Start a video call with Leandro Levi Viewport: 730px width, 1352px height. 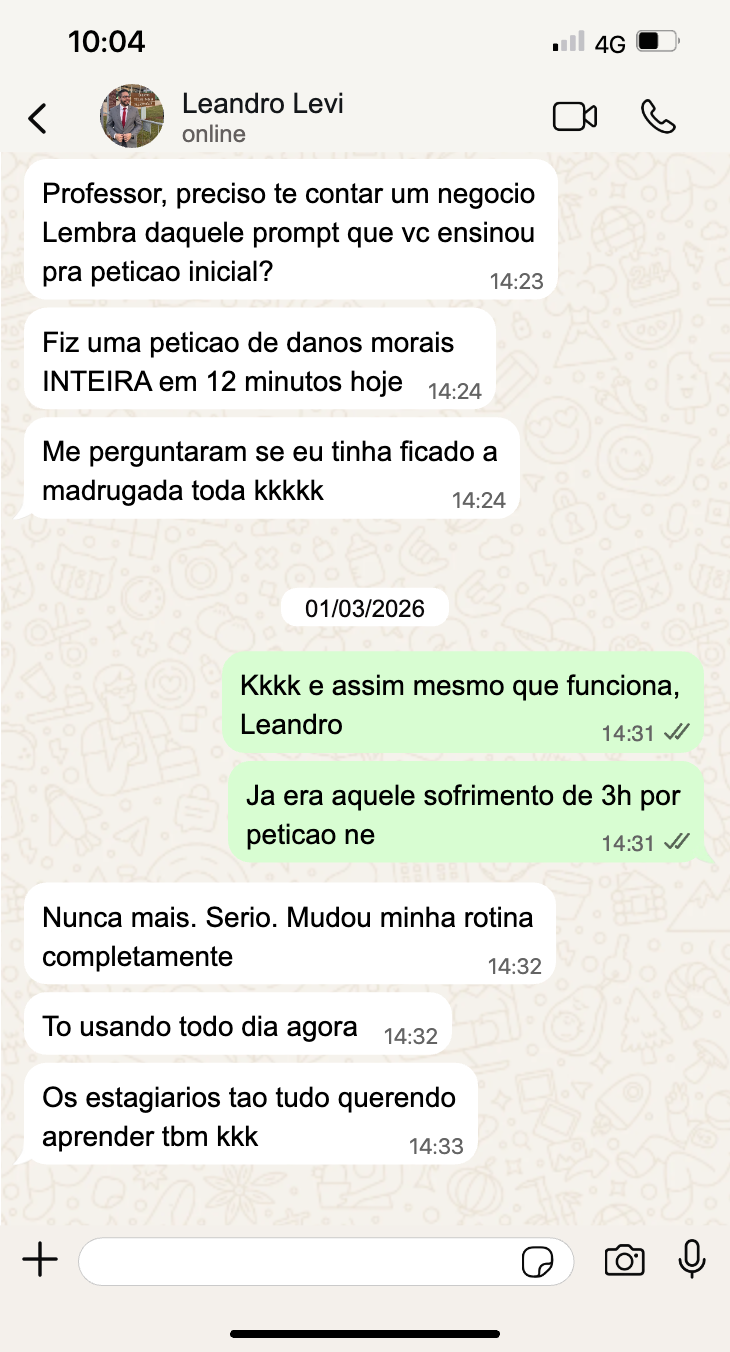(574, 116)
